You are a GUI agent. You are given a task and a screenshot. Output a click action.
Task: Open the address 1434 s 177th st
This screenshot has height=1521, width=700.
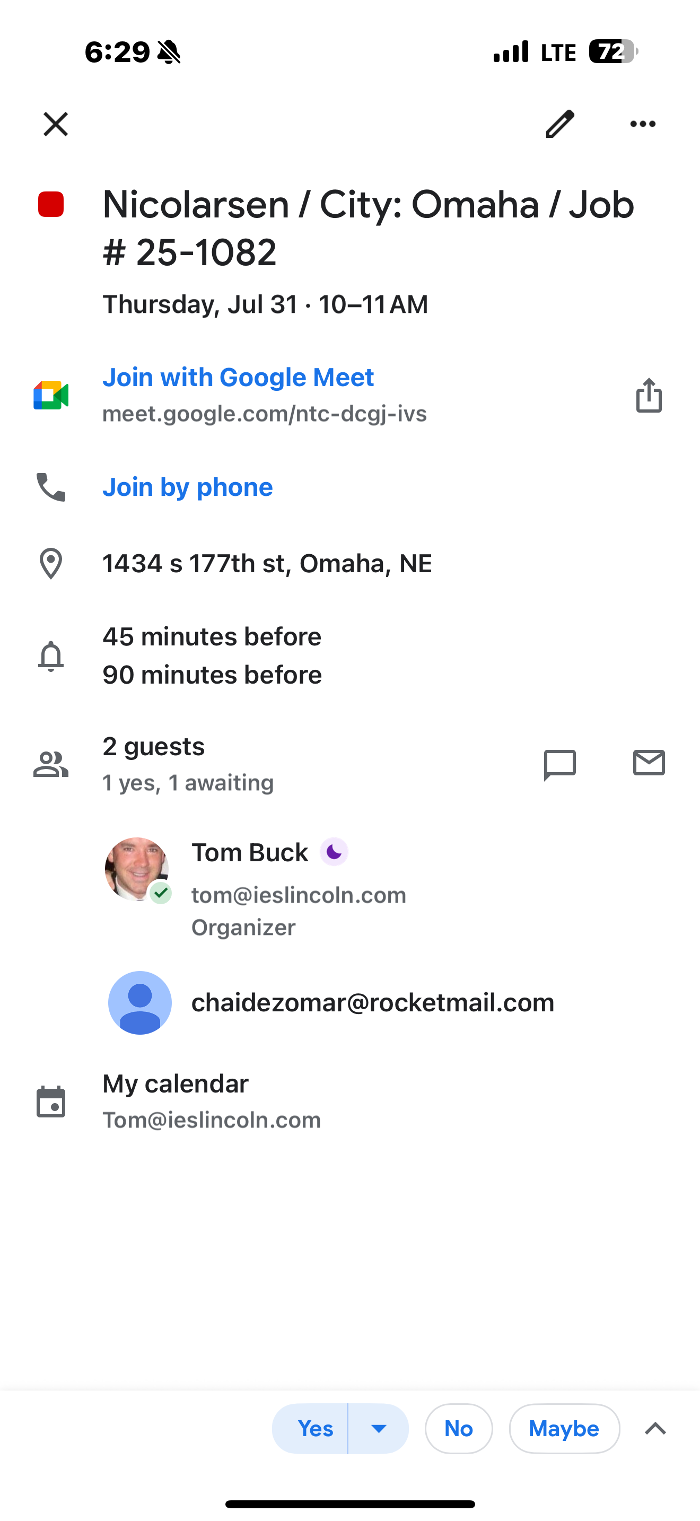coord(267,564)
